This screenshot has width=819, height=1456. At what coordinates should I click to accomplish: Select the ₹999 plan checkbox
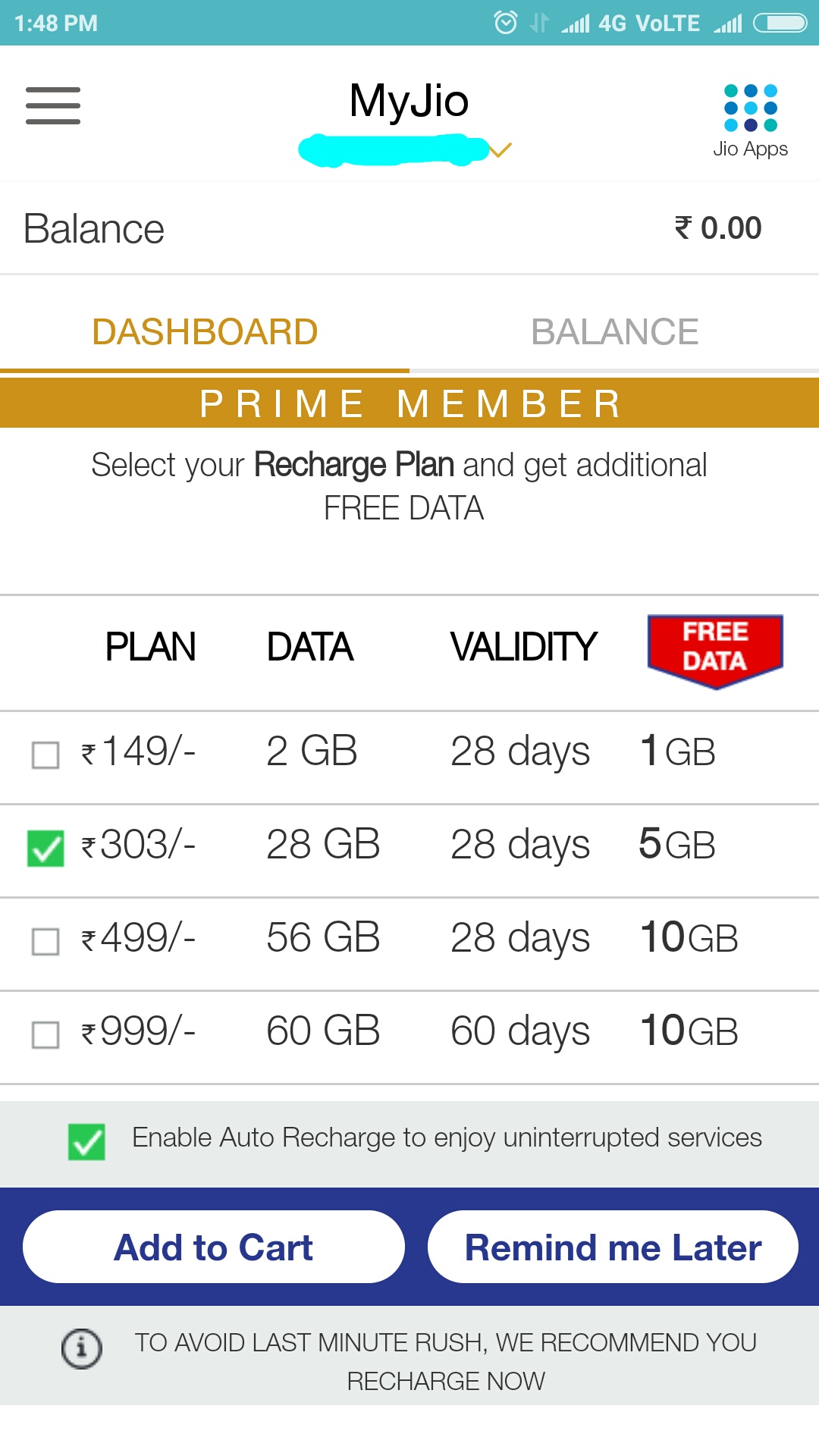[x=45, y=1034]
